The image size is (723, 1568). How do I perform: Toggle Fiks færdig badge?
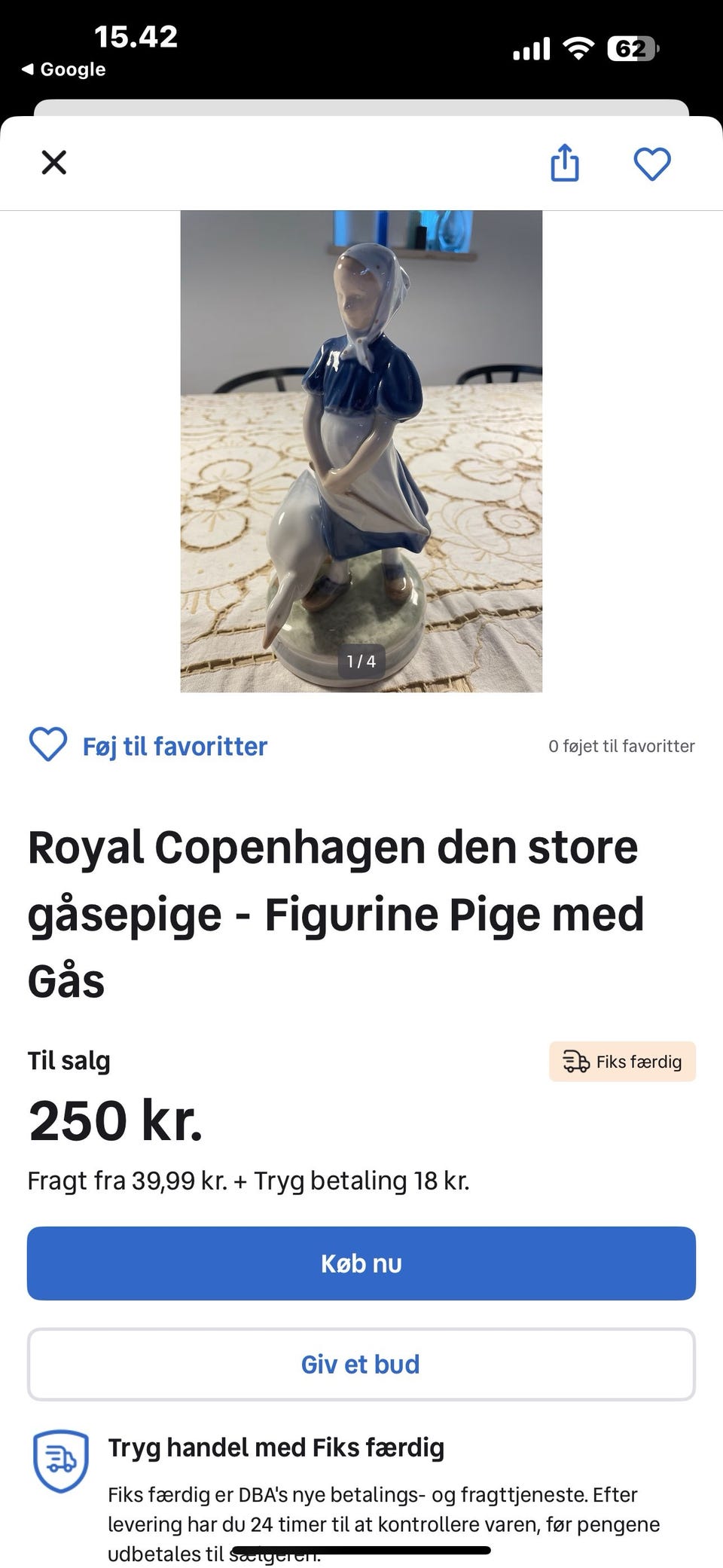coord(622,1061)
